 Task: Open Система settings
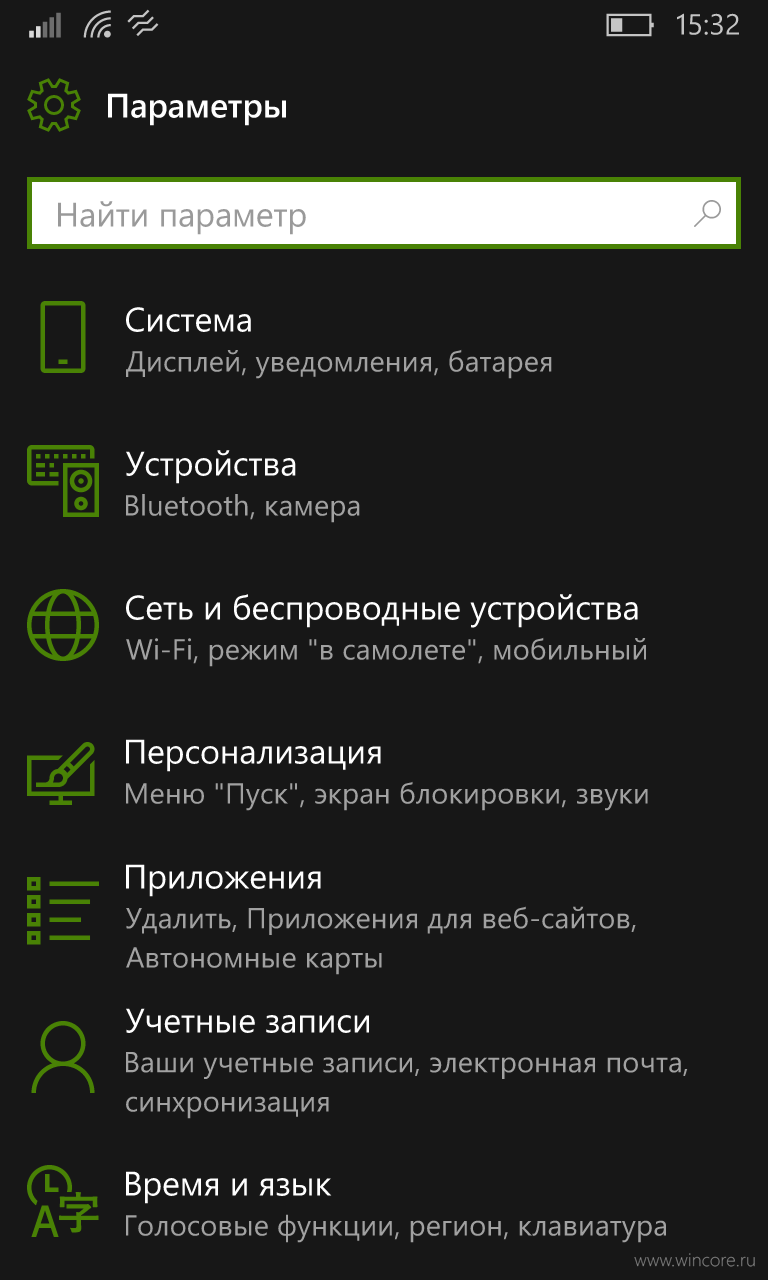(x=384, y=339)
